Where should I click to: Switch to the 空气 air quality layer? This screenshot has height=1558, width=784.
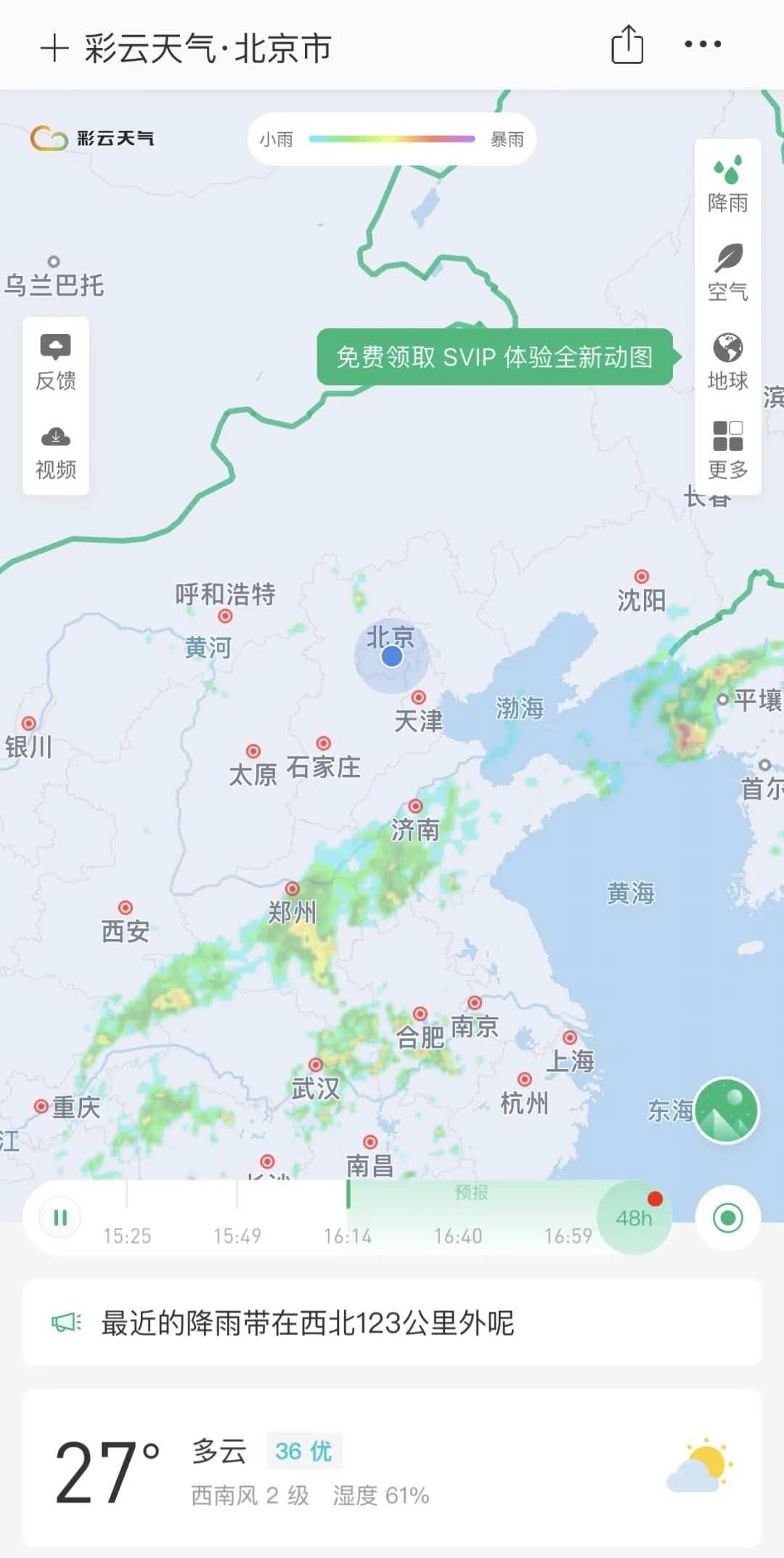coord(727,273)
